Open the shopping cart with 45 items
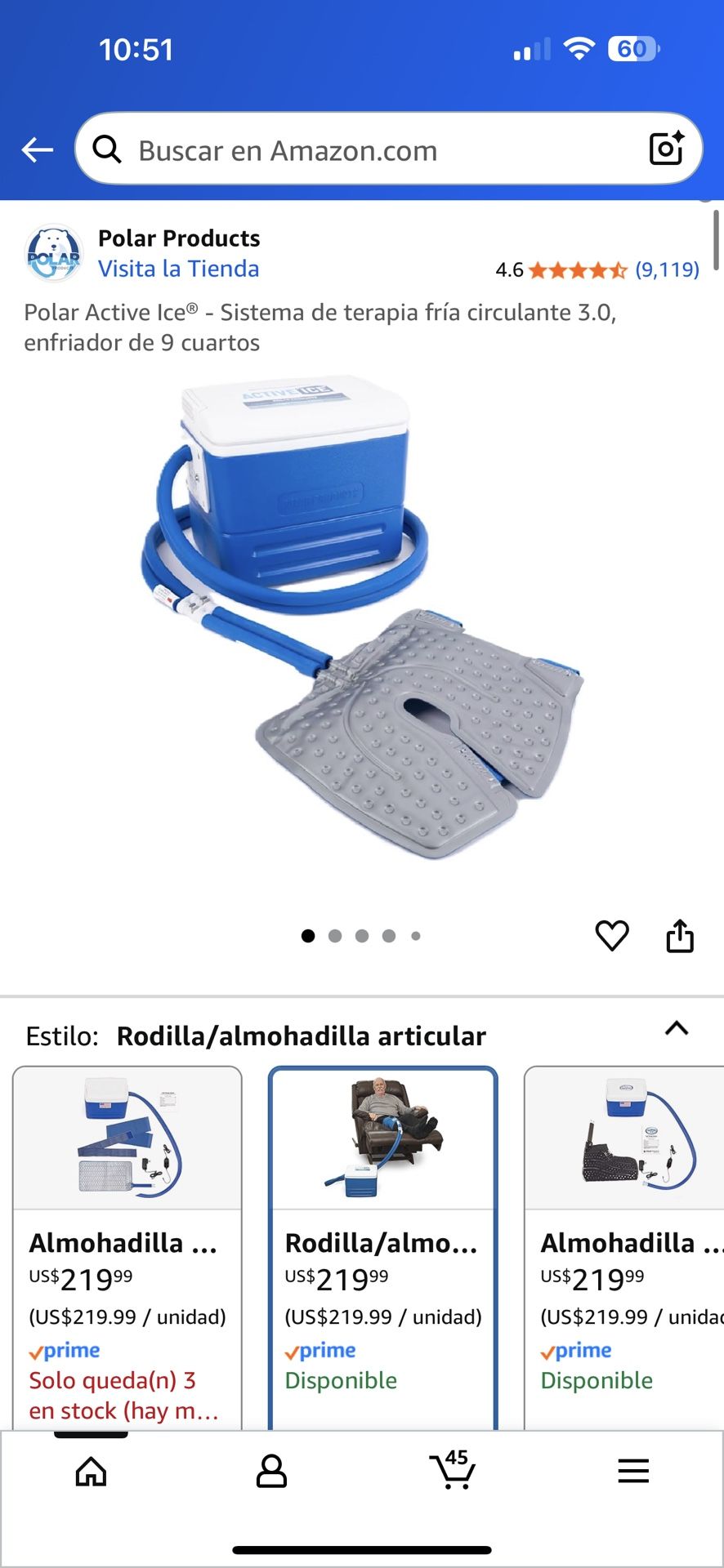 (452, 1472)
